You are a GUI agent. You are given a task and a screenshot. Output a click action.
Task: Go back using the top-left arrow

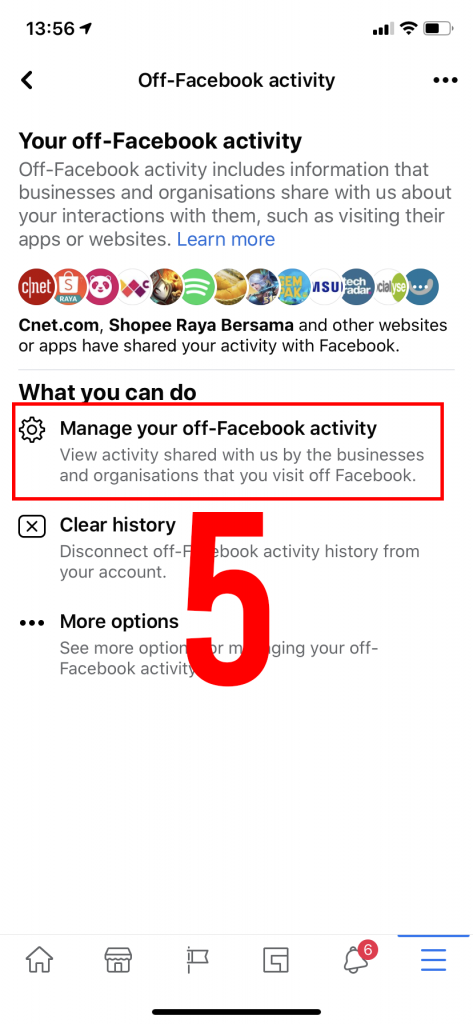click(x=26, y=80)
